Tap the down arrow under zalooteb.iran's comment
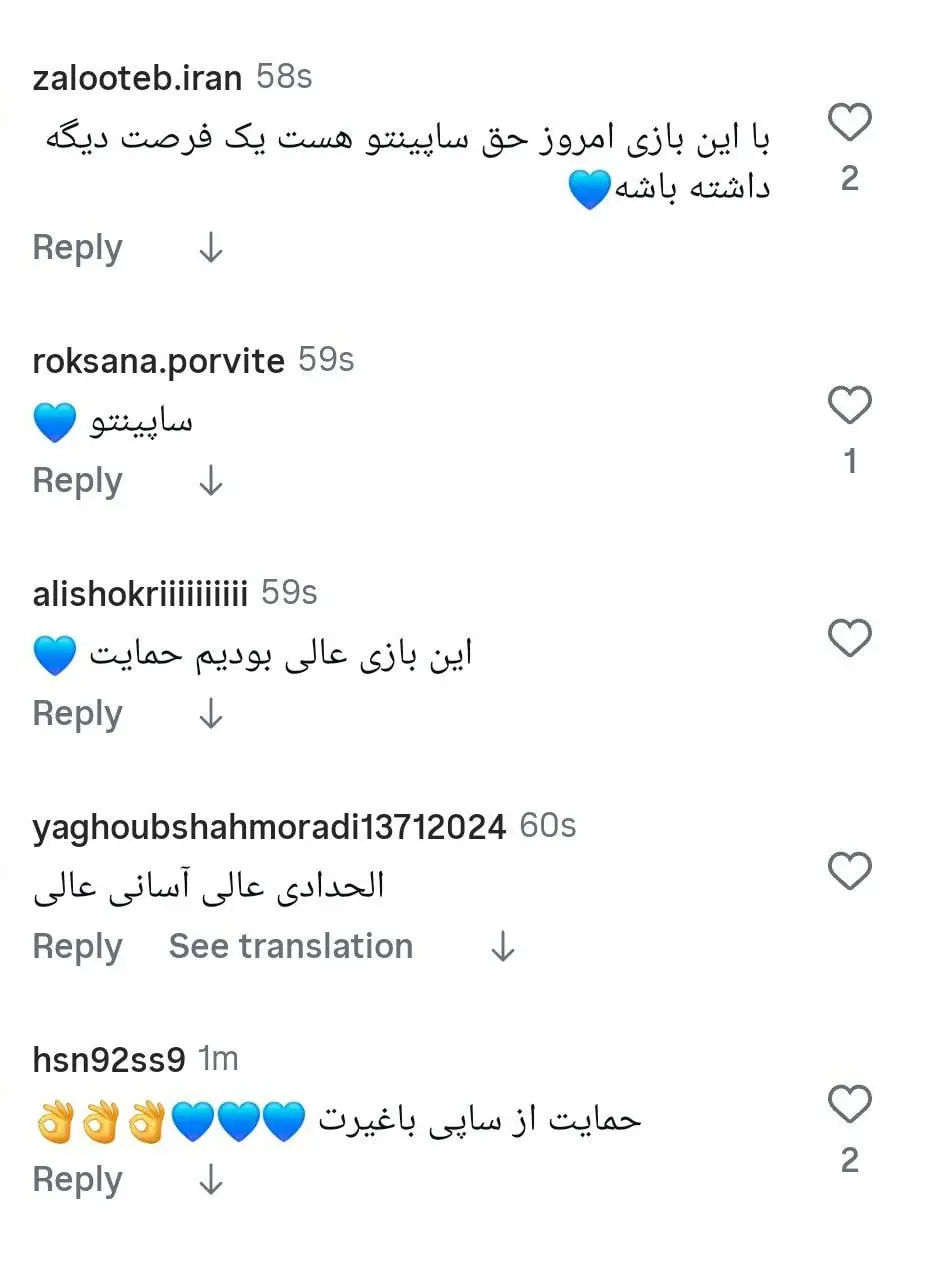Image resolution: width=929 pixels, height=1270 pixels. coord(210,248)
